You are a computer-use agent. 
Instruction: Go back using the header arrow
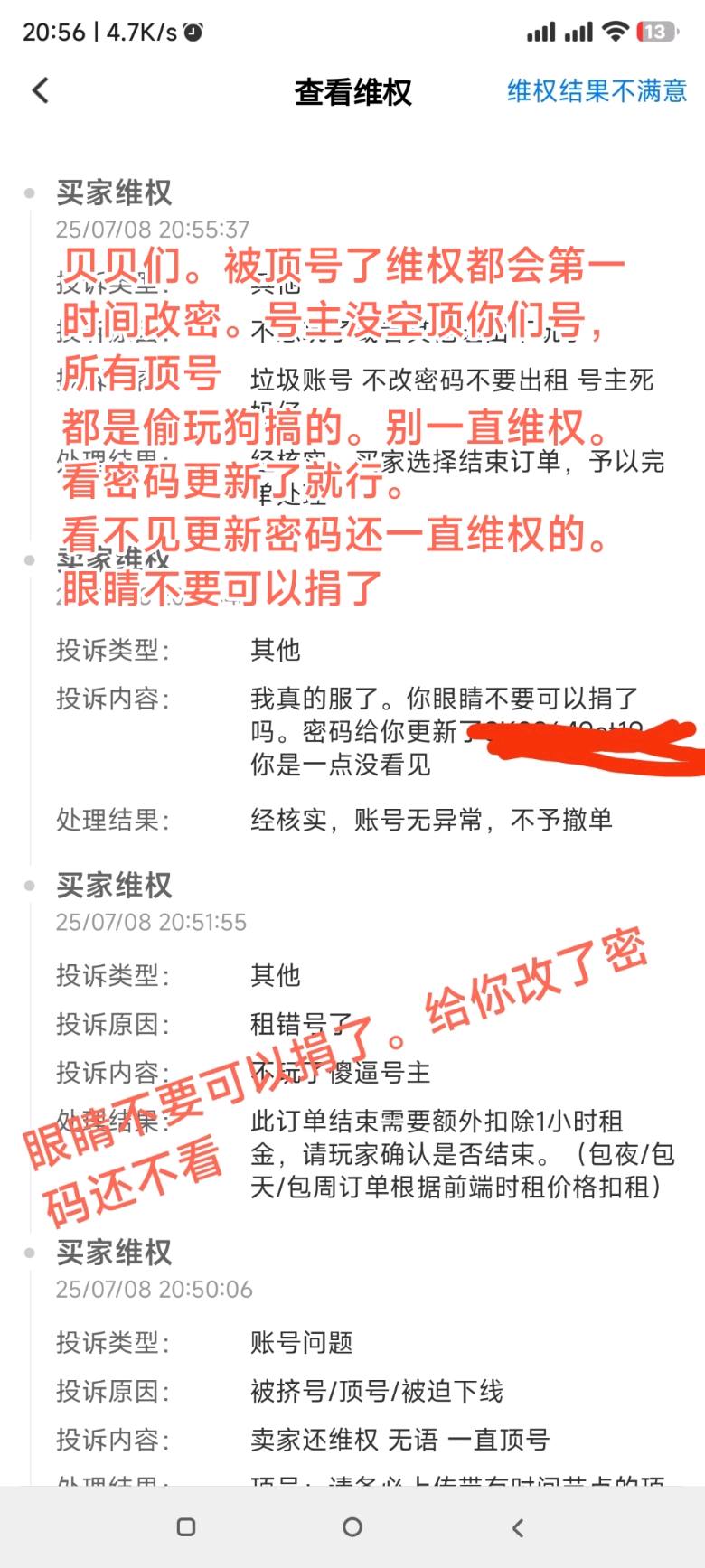pyautogui.click(x=40, y=90)
